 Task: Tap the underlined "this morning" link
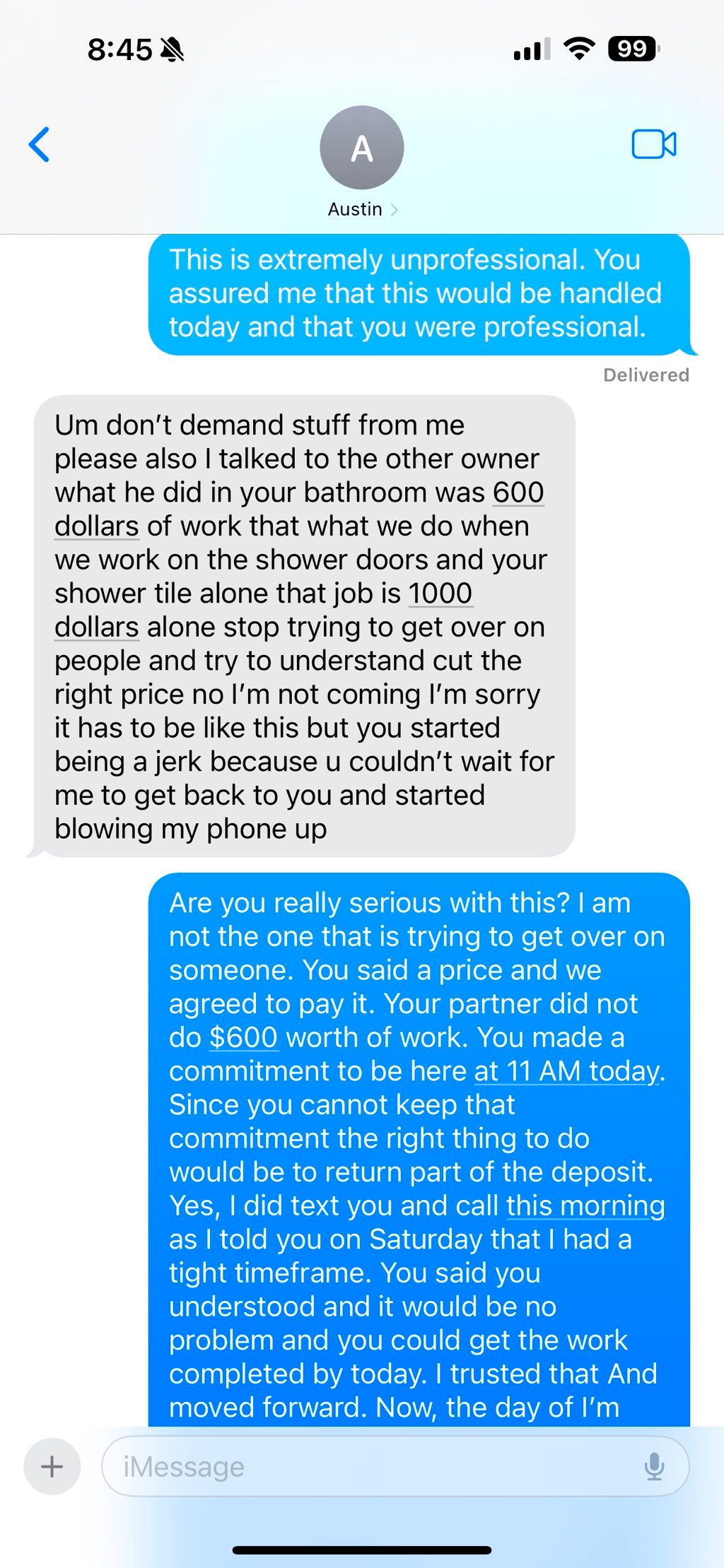pos(585,1206)
